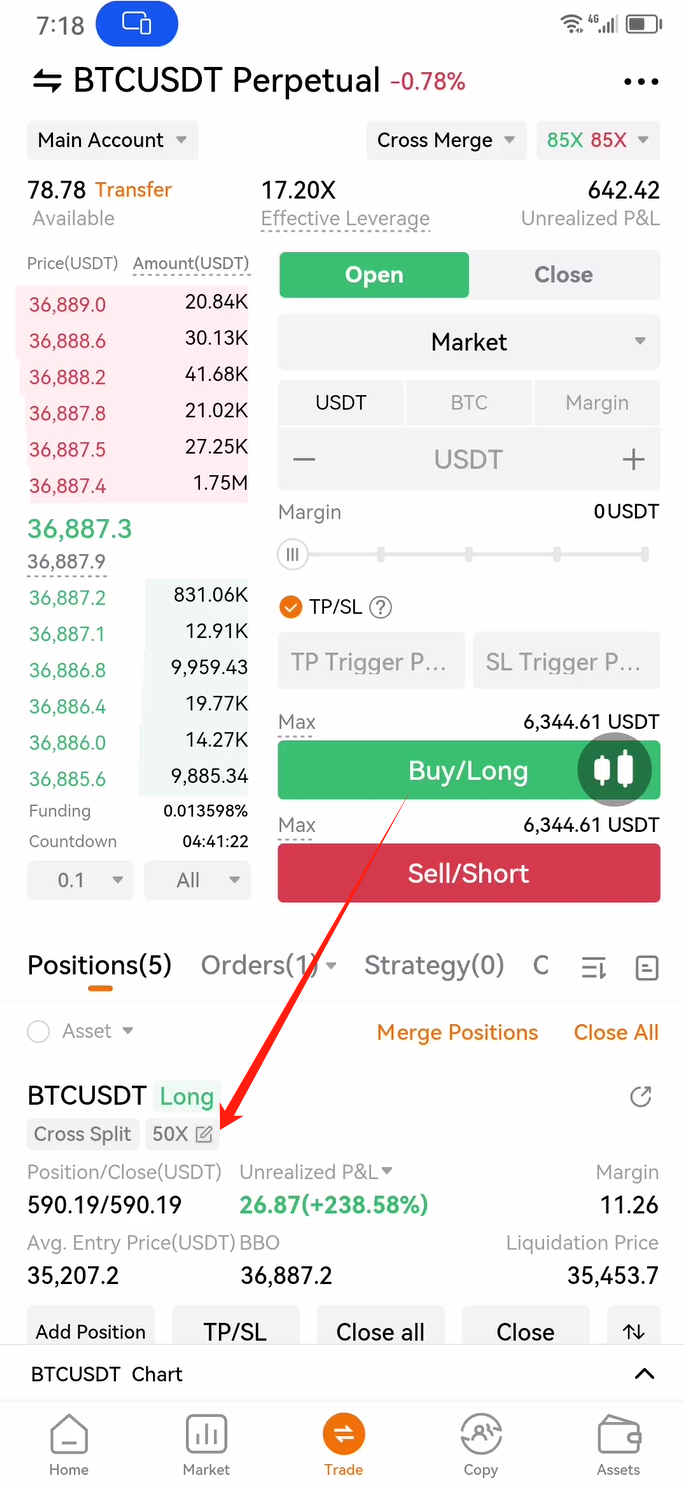This screenshot has width=685, height=1487.
Task: Uncheck the TP/SL checkbox
Action: coord(291,607)
